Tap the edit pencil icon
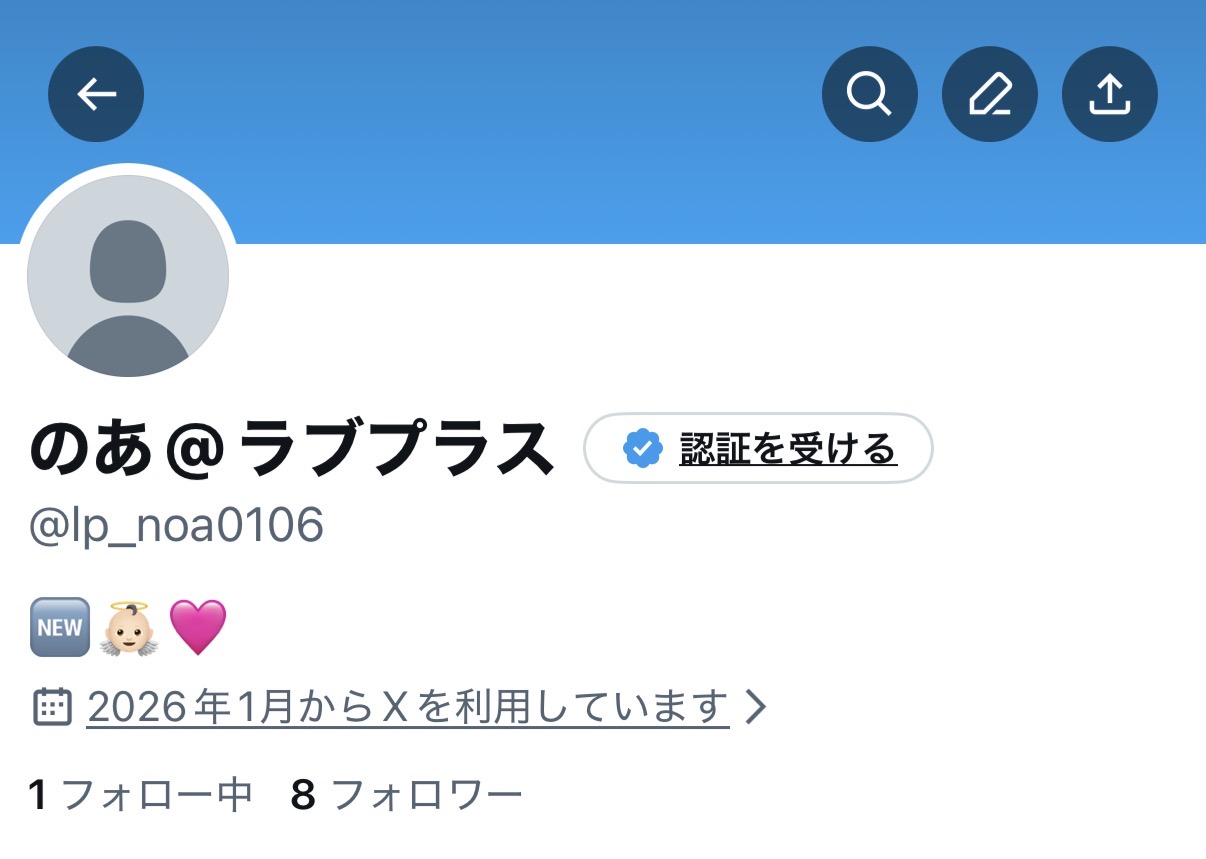Screen dimensions: 1206x859 coord(989,94)
